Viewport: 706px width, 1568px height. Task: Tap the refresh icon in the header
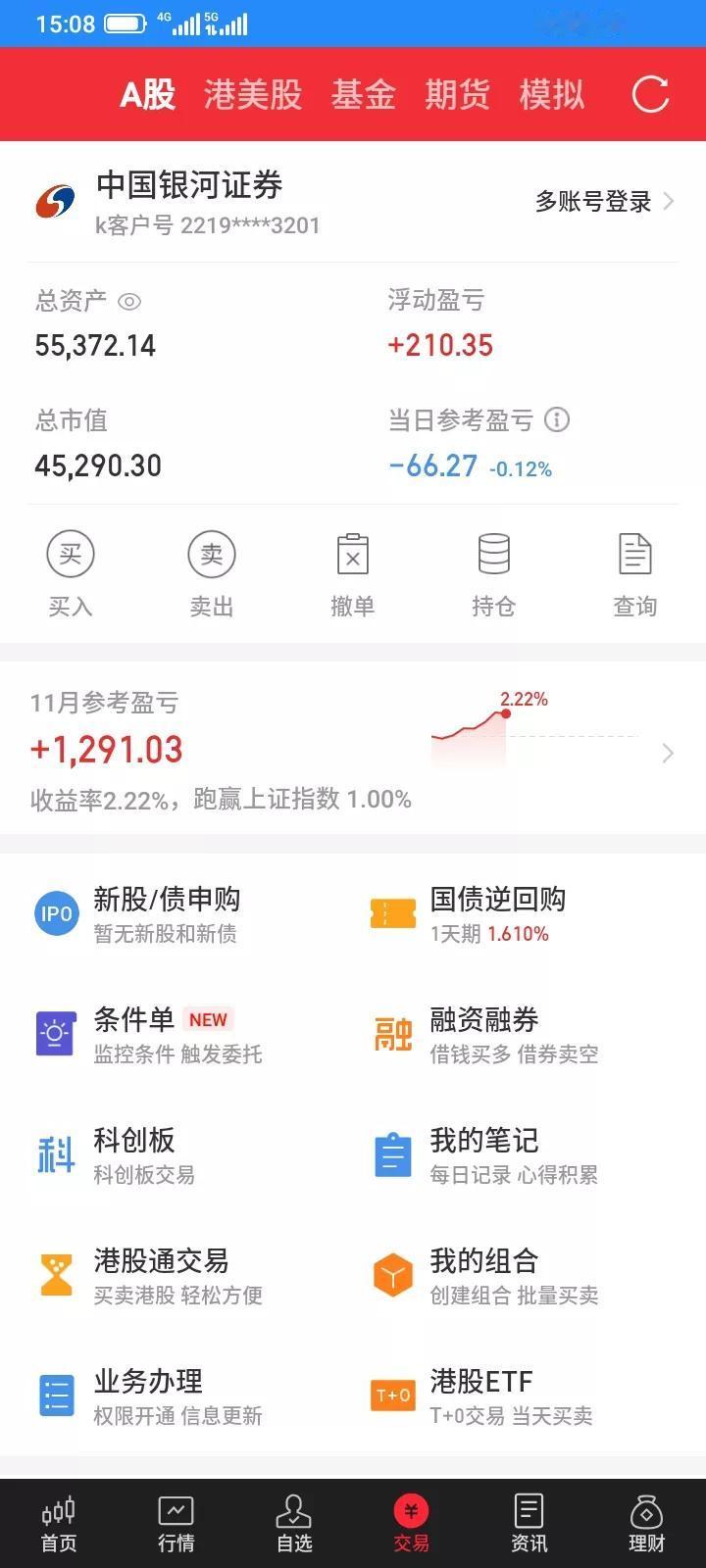[649, 95]
